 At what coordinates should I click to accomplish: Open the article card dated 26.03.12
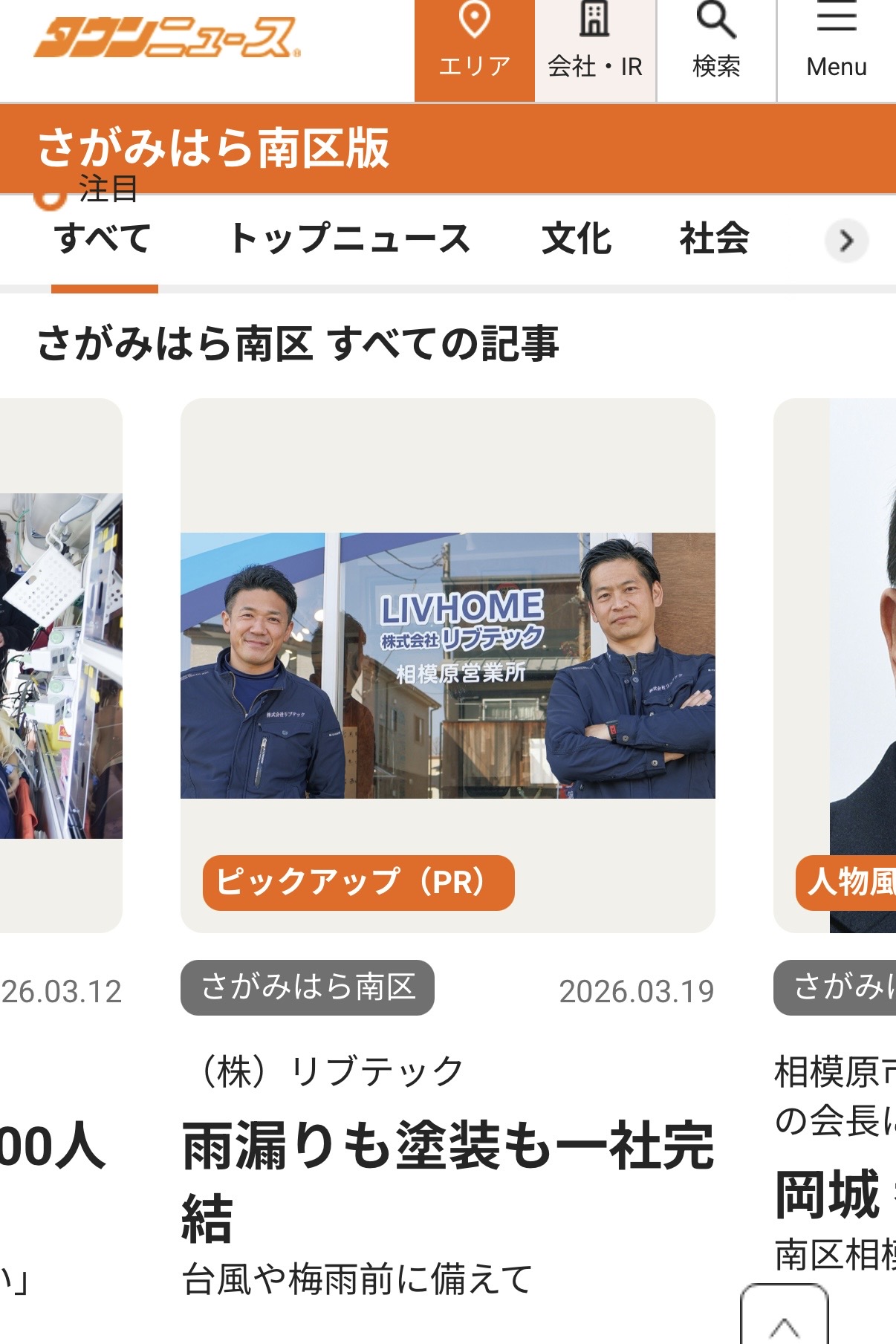pos(61,665)
